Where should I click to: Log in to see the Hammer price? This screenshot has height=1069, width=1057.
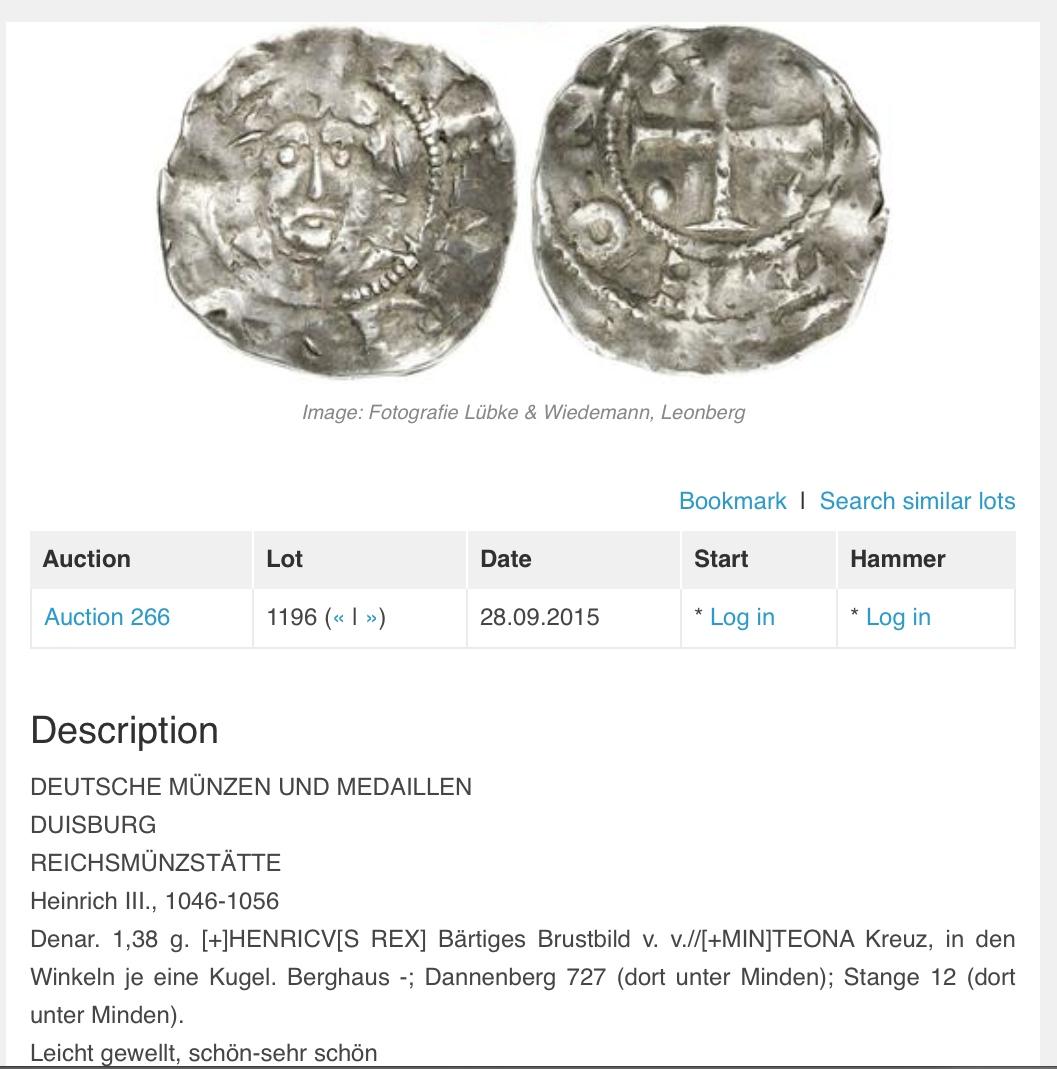[x=898, y=617]
